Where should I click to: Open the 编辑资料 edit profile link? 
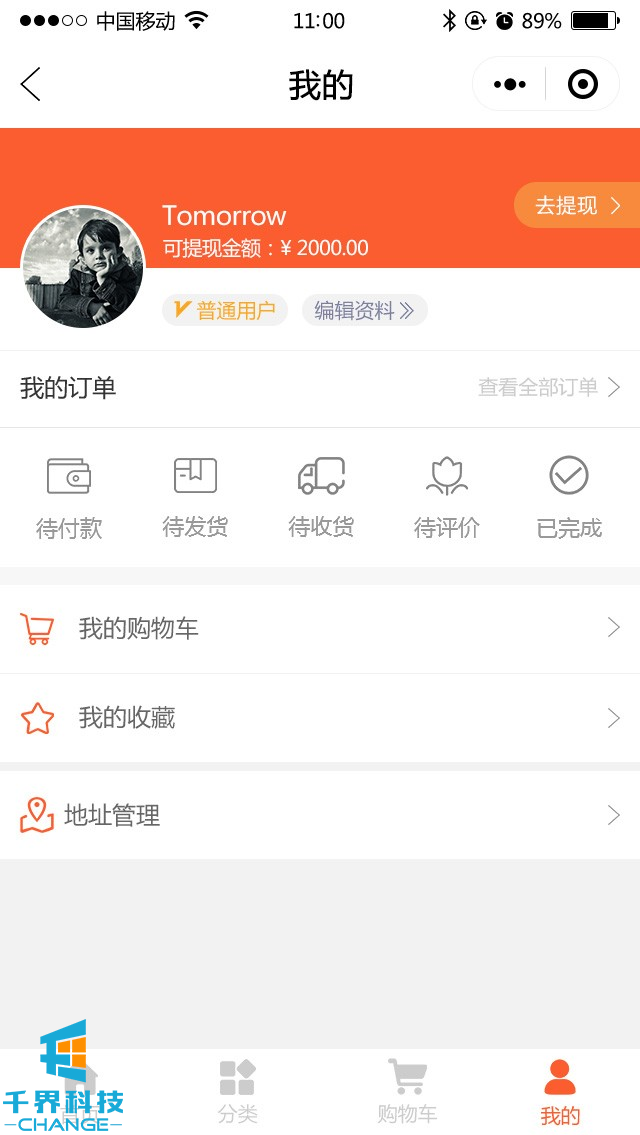point(364,311)
